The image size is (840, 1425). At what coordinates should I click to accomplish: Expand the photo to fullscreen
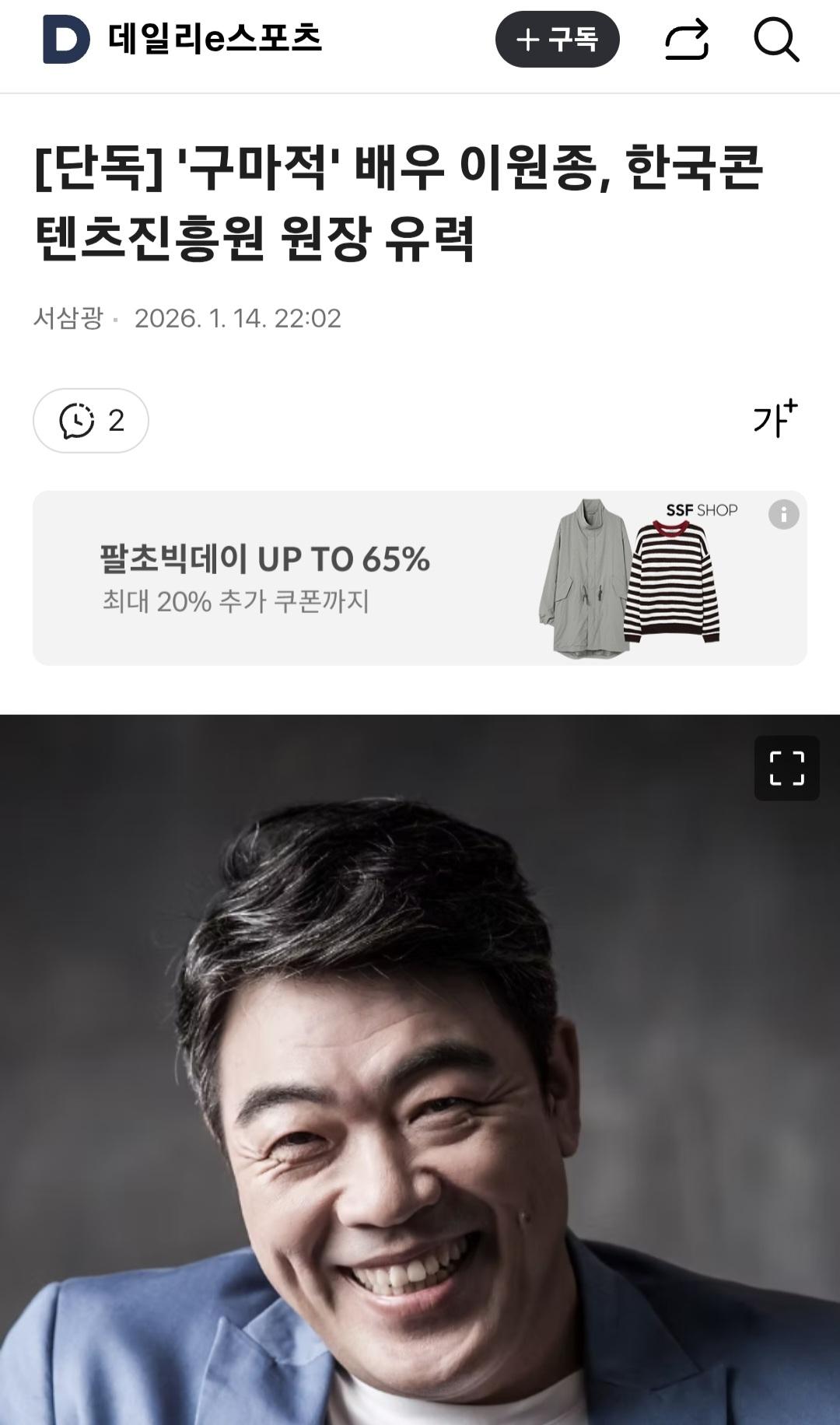pyautogui.click(x=788, y=767)
